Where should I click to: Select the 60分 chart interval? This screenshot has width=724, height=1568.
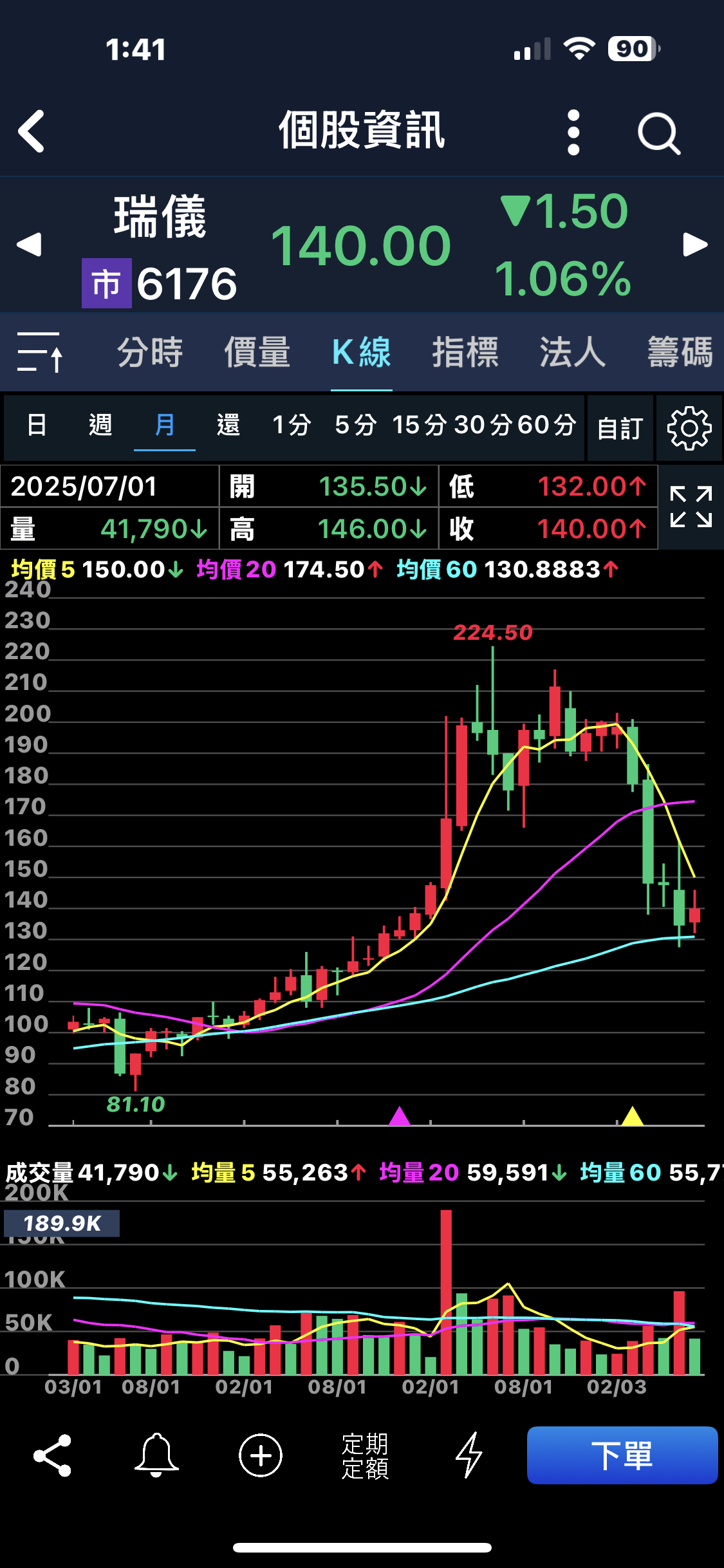(546, 425)
